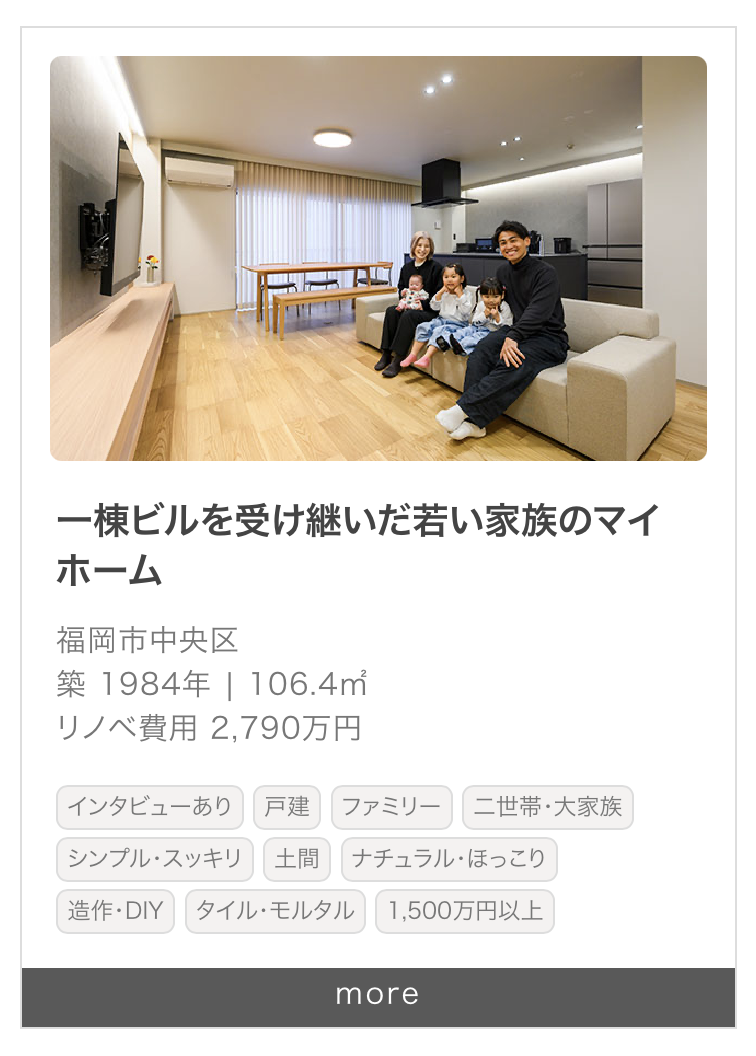Select the 1,500万円以上 tag
This screenshot has width=756, height=1056.
(465, 911)
